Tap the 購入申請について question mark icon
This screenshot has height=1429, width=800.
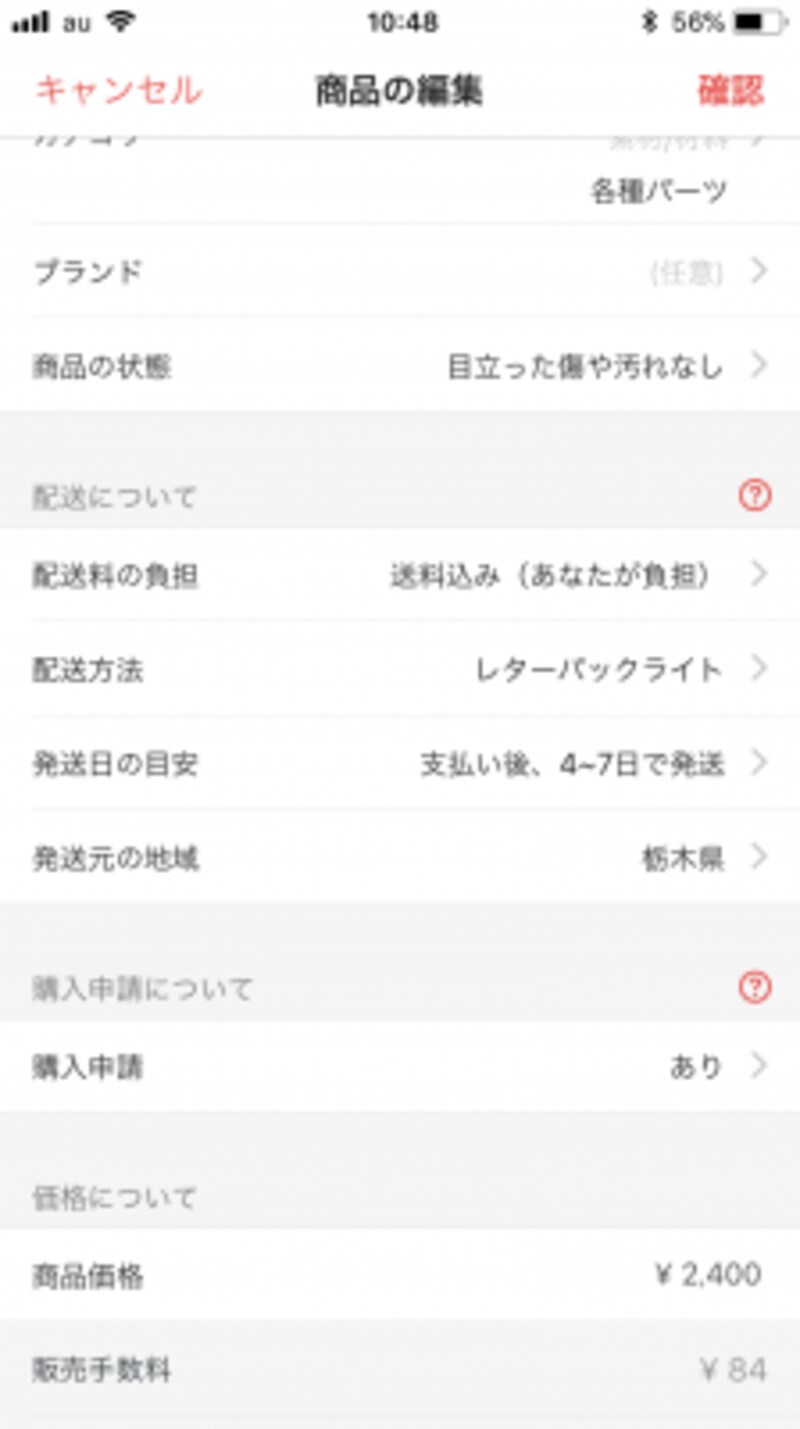(x=756, y=988)
